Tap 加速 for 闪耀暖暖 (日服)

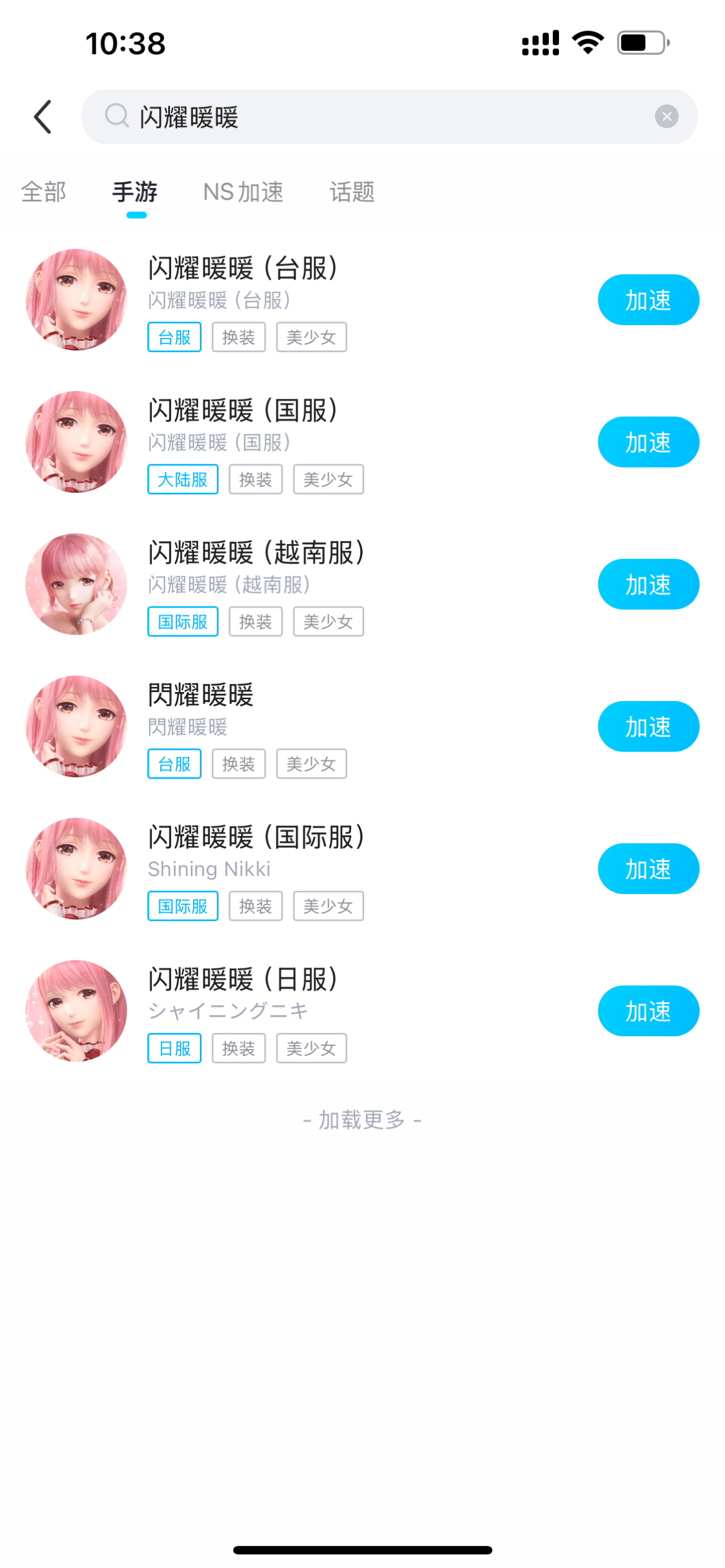[648, 1011]
